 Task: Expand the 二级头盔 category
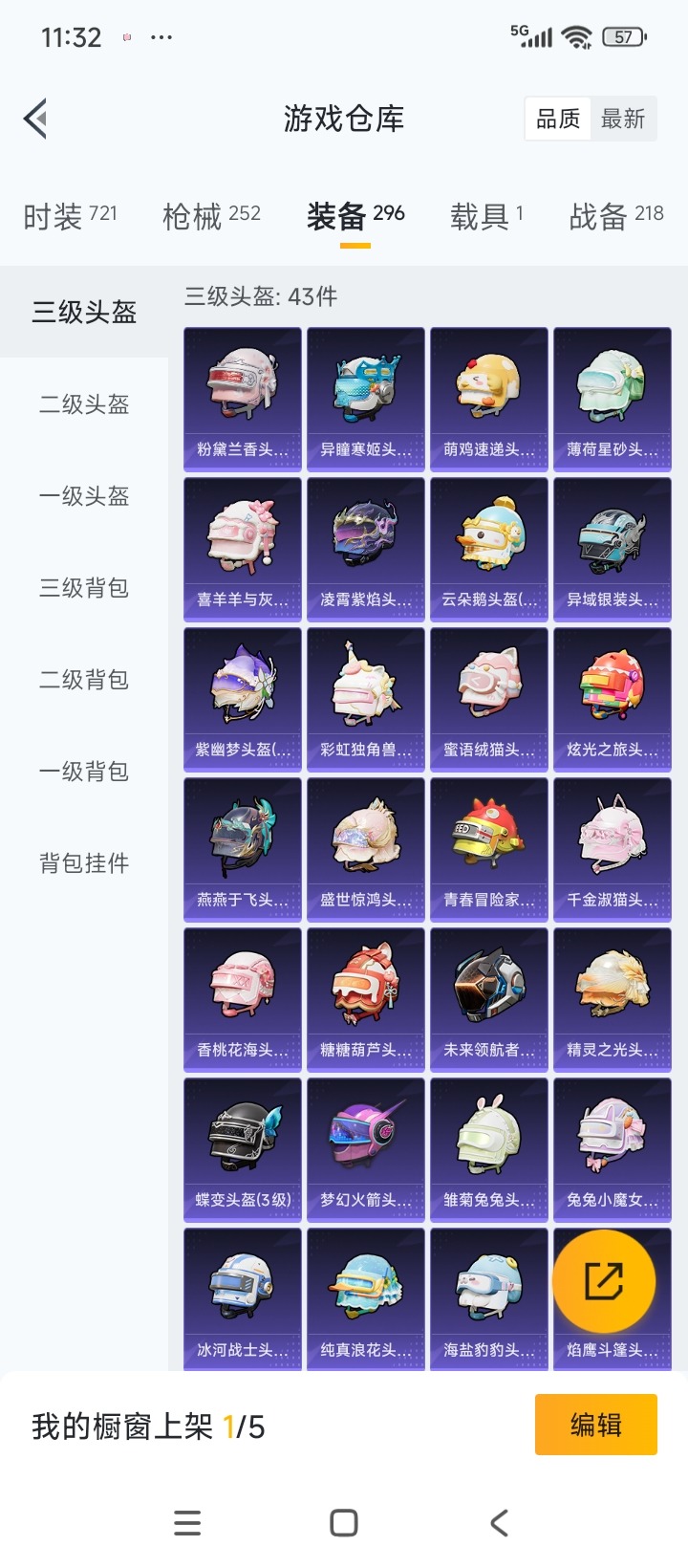83,404
